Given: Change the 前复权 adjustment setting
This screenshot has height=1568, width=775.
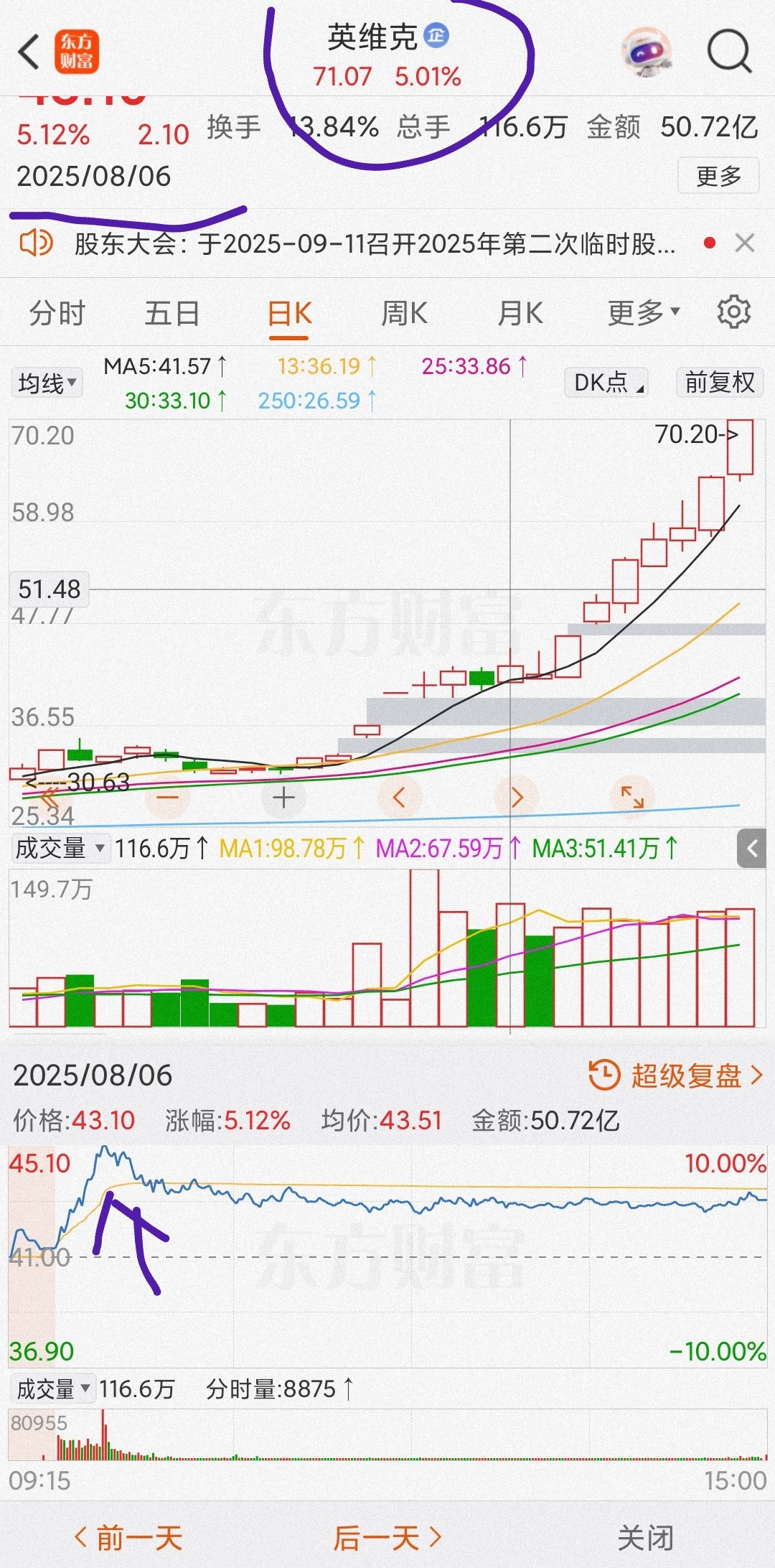Looking at the screenshot, I should pyautogui.click(x=720, y=383).
